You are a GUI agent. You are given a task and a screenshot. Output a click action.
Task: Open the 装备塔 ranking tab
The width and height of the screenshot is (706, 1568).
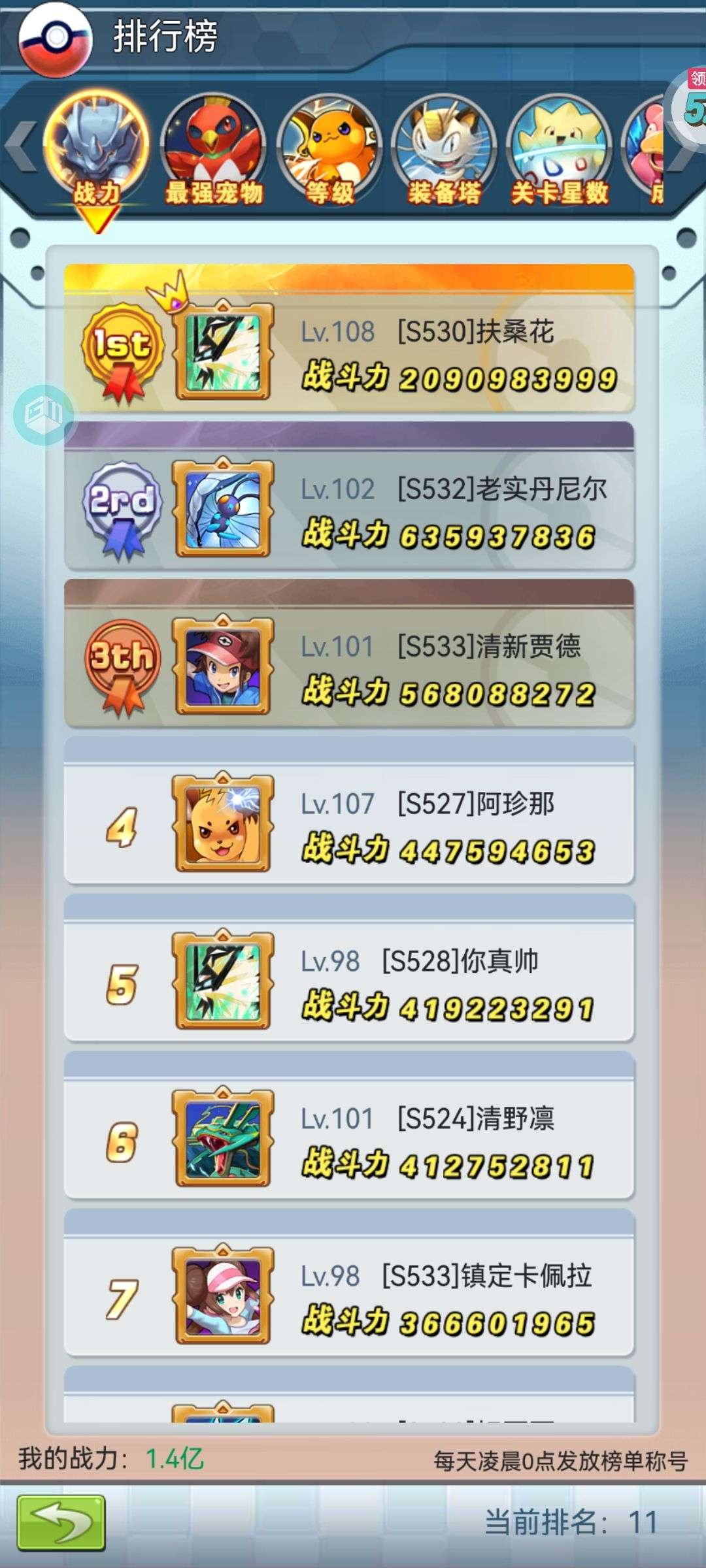tap(444, 152)
